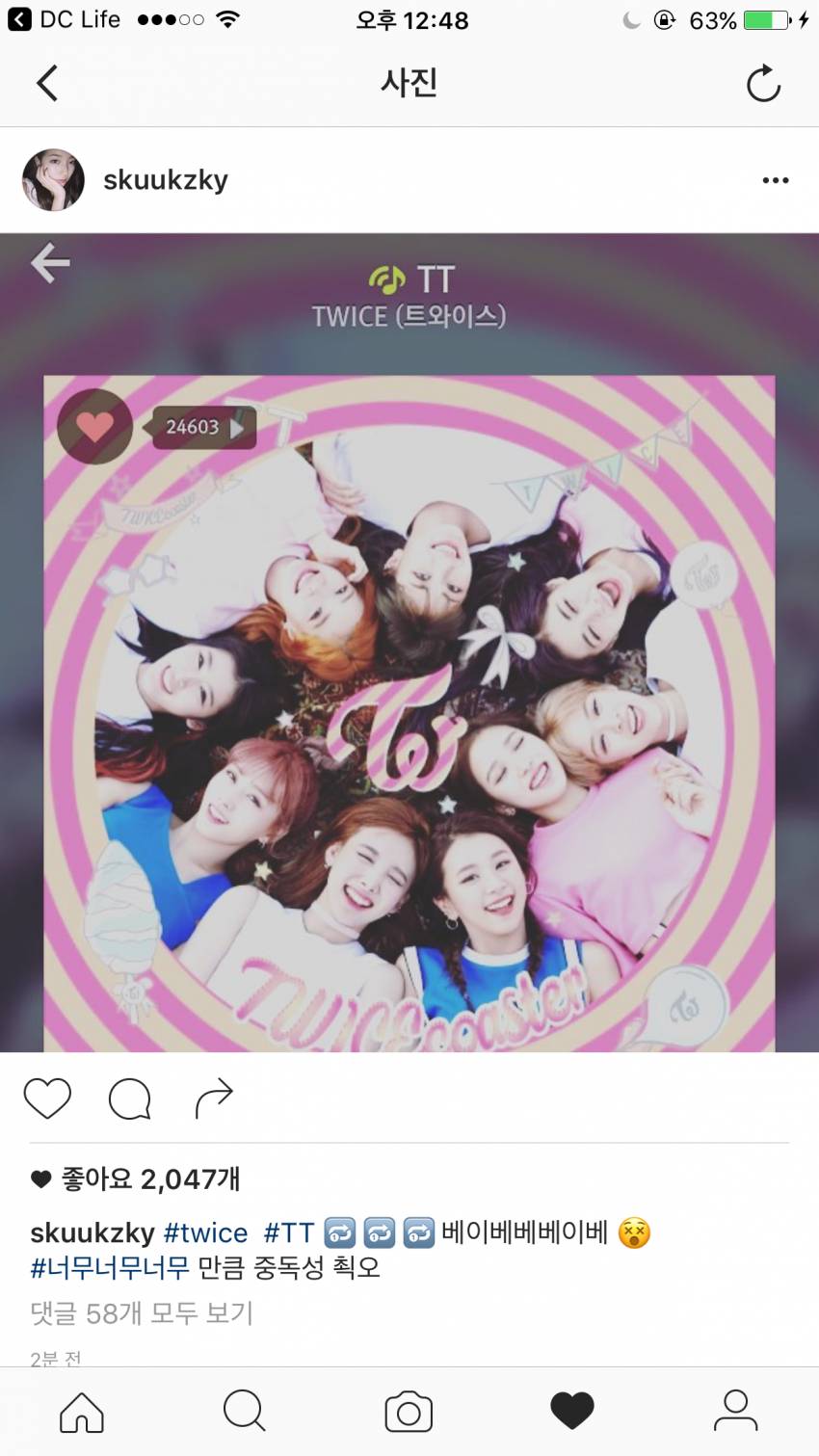Like skuukzky's post with the heart outline
Image resolution: width=819 pixels, height=1456 pixels.
pos(47,1099)
